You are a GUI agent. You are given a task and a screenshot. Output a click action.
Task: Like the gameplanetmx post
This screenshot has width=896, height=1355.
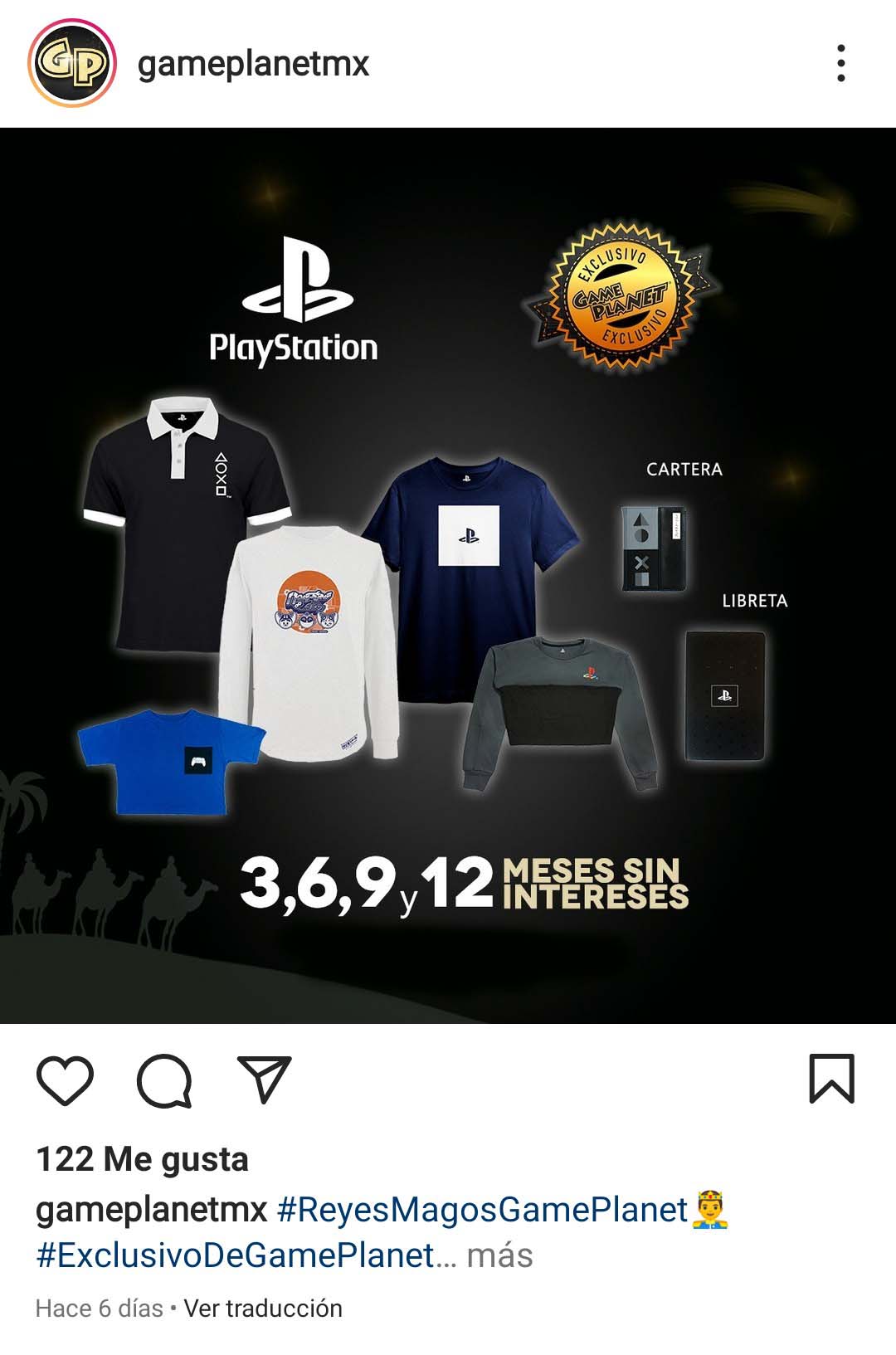65,1080
